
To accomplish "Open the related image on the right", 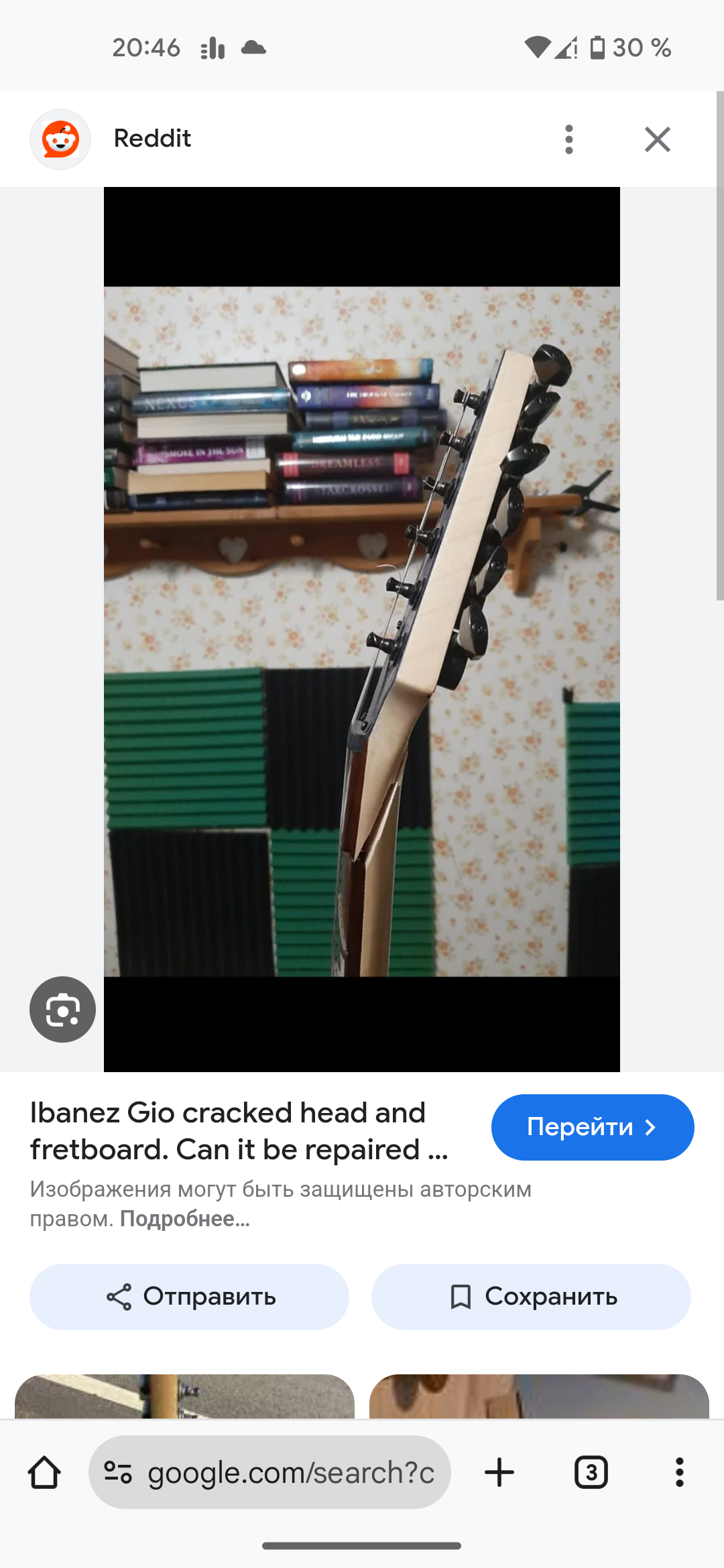I will 539,1396.
